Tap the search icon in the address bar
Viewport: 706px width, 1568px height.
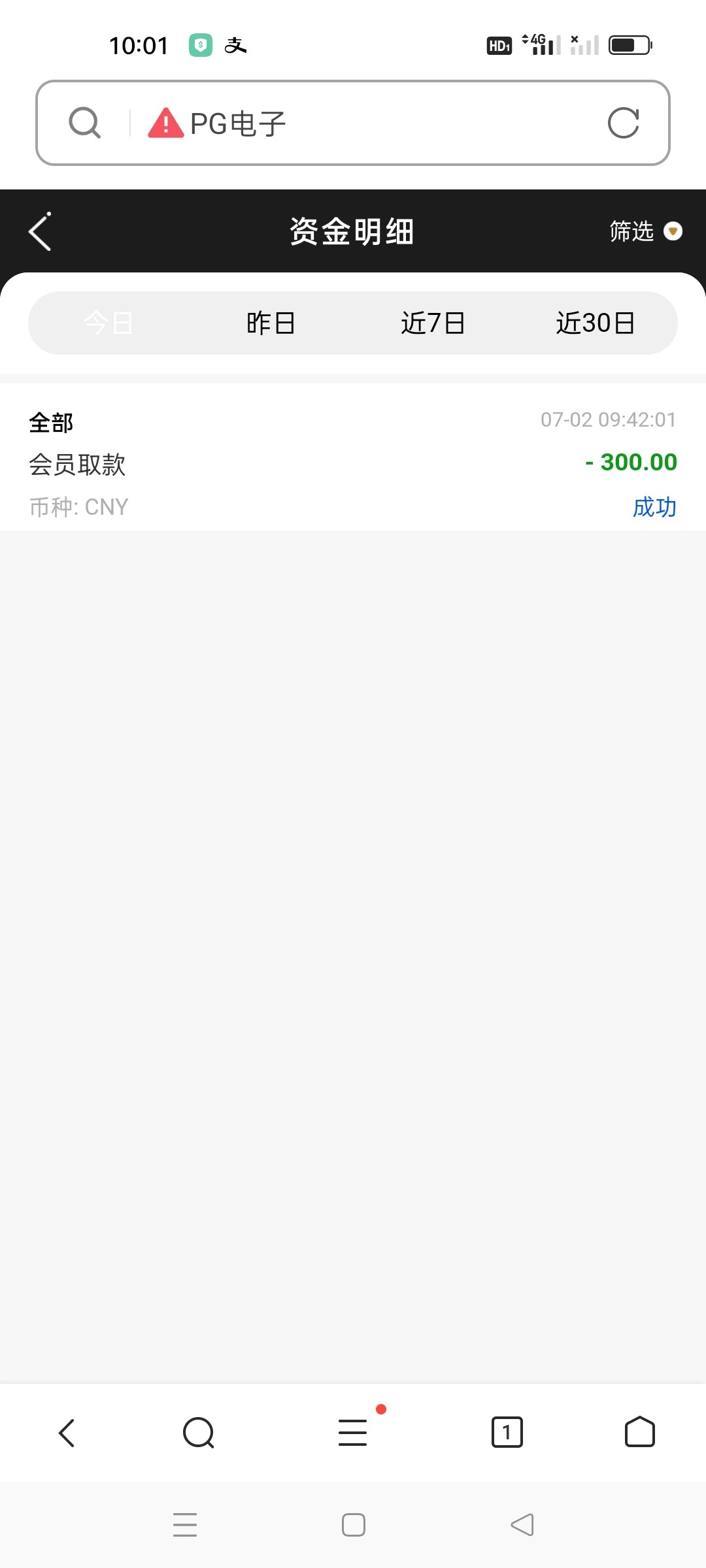pos(85,123)
